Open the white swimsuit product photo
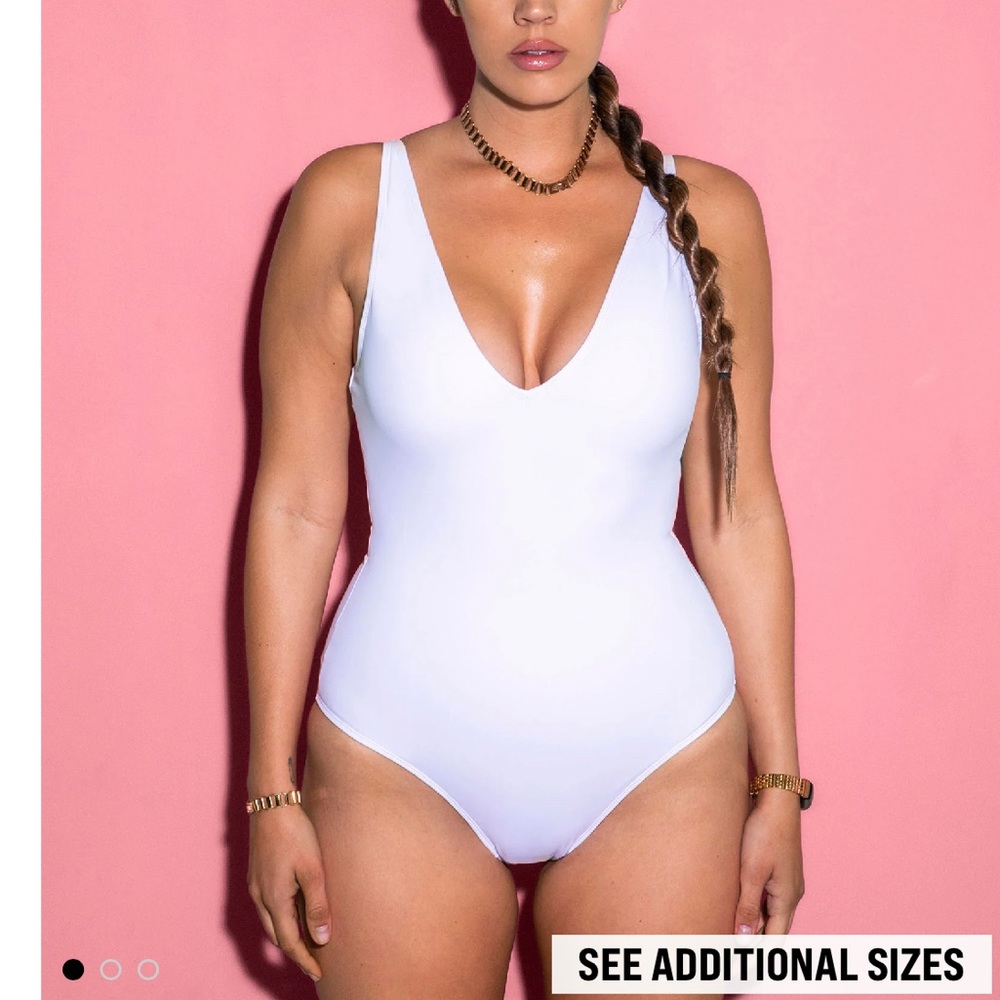This screenshot has height=1000, width=1000. point(520,480)
